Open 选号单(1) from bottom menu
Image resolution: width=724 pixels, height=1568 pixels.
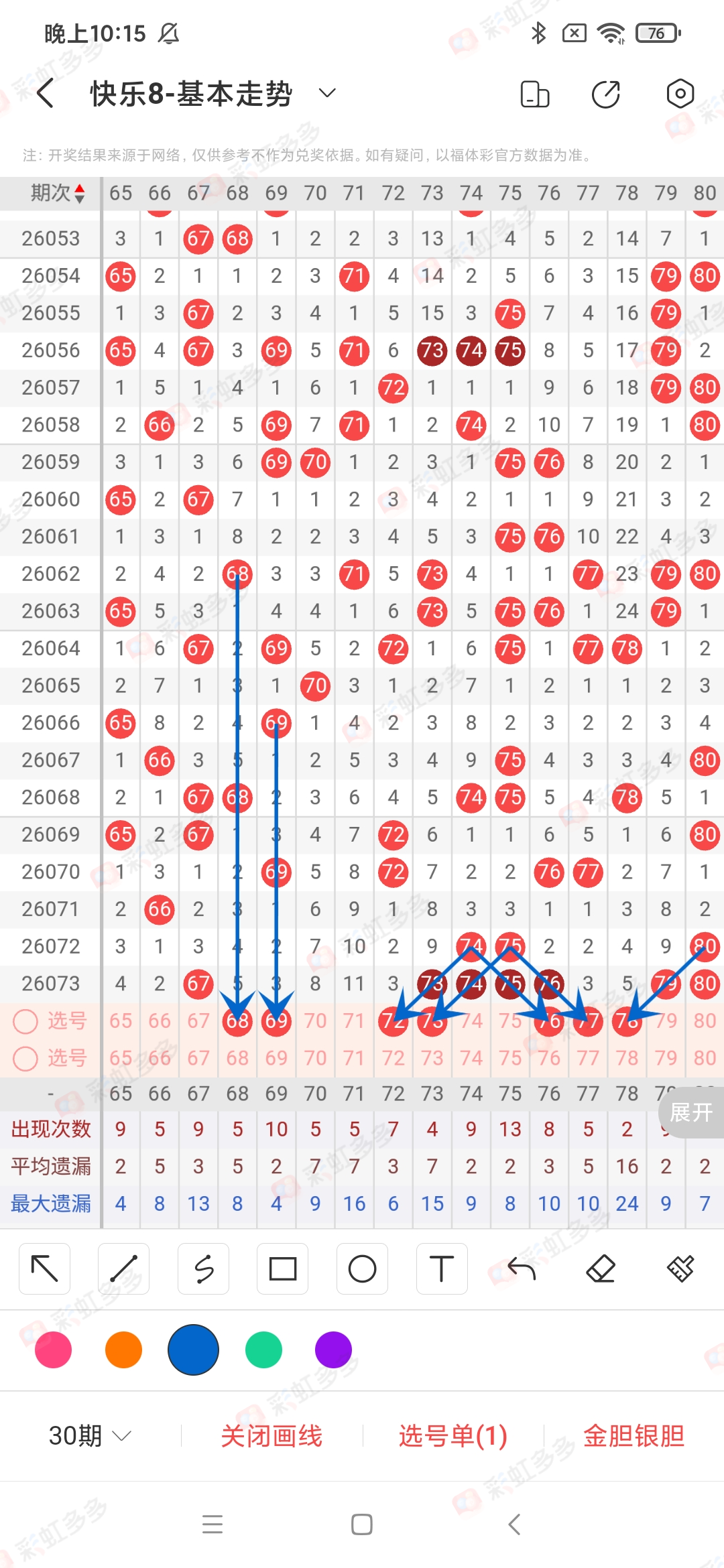coord(452,1434)
